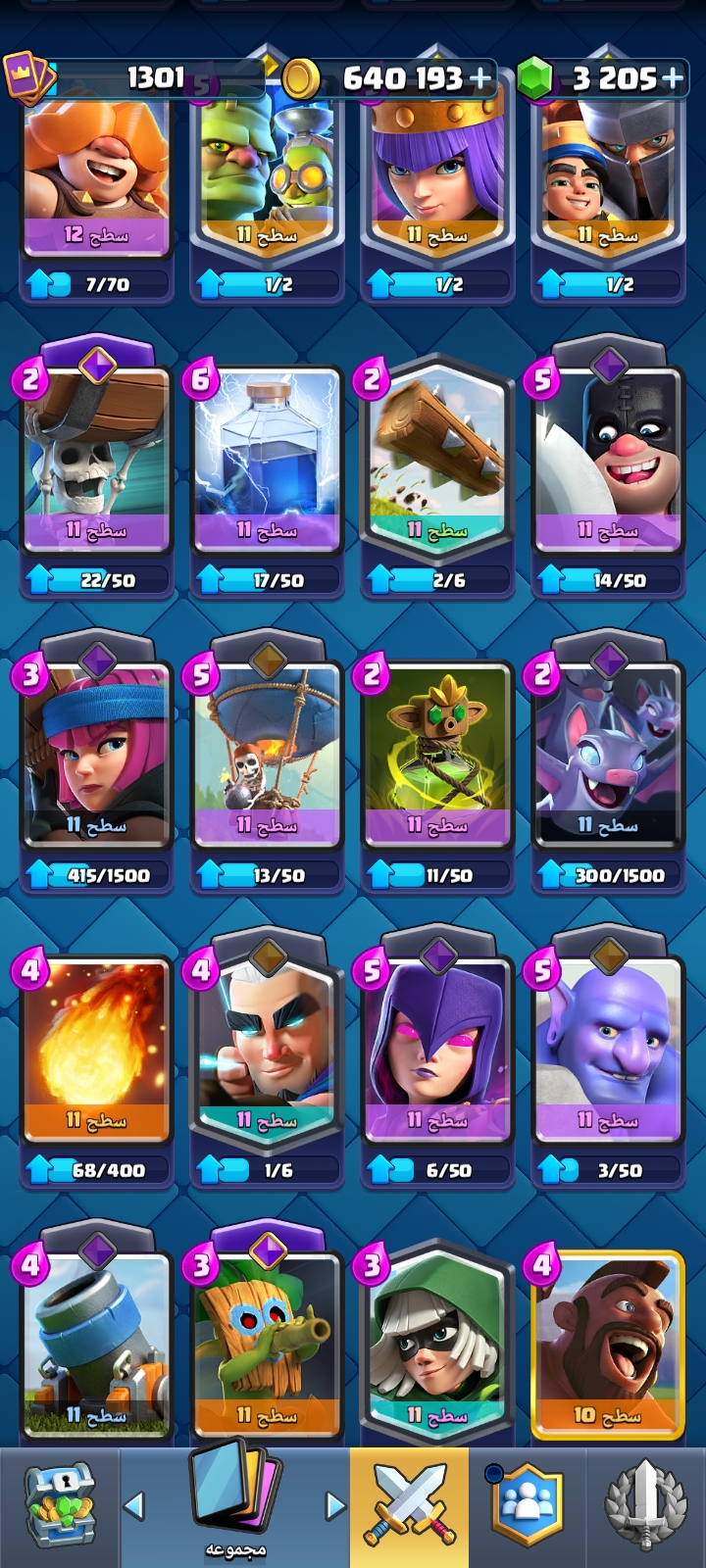The width and height of the screenshot is (706, 1568).
Task: Go to the tournaments laurel tab
Action: pos(645,1506)
